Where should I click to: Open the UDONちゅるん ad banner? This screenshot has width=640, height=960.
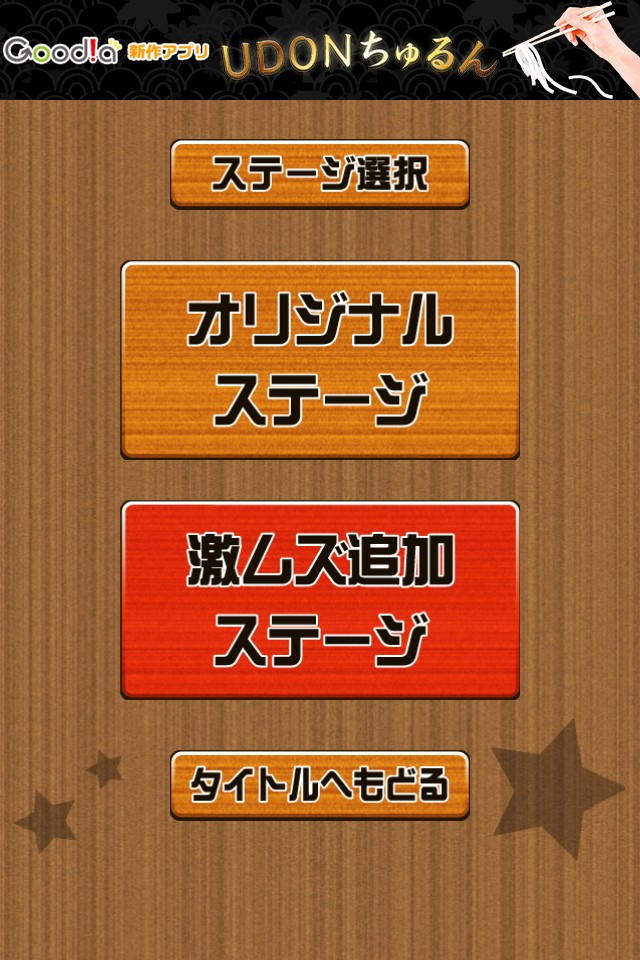click(320, 50)
